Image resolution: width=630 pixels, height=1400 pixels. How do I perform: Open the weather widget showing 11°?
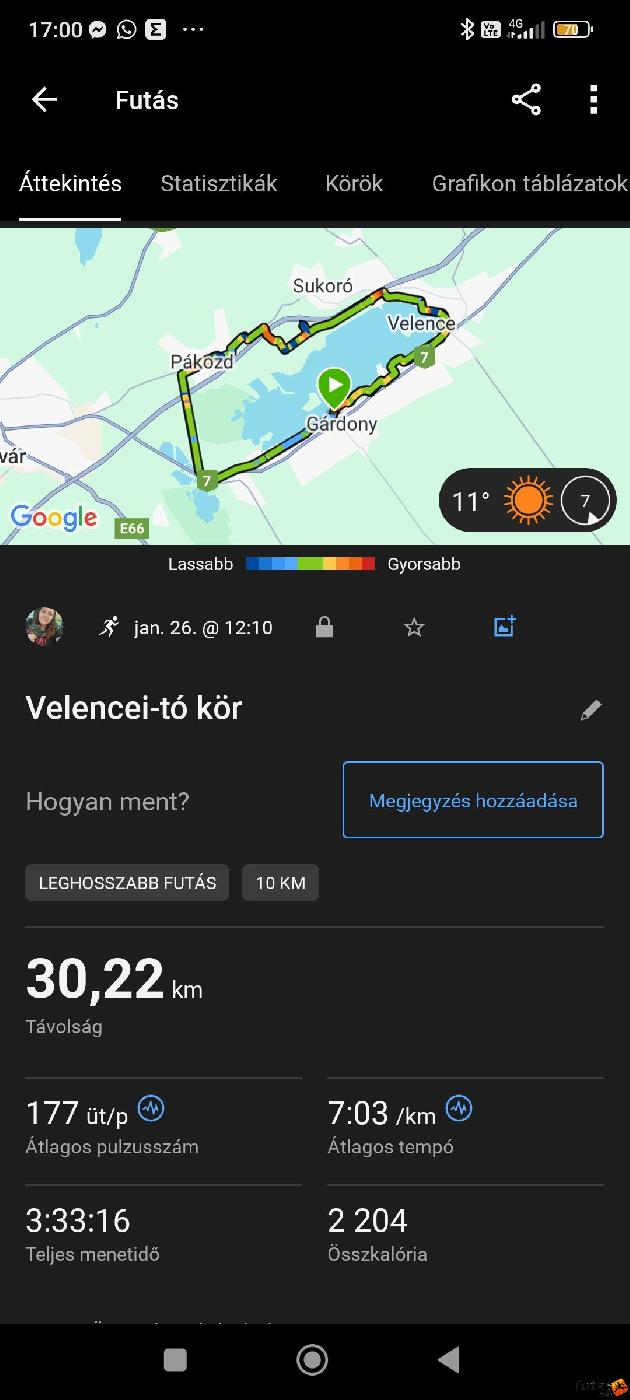[528, 500]
